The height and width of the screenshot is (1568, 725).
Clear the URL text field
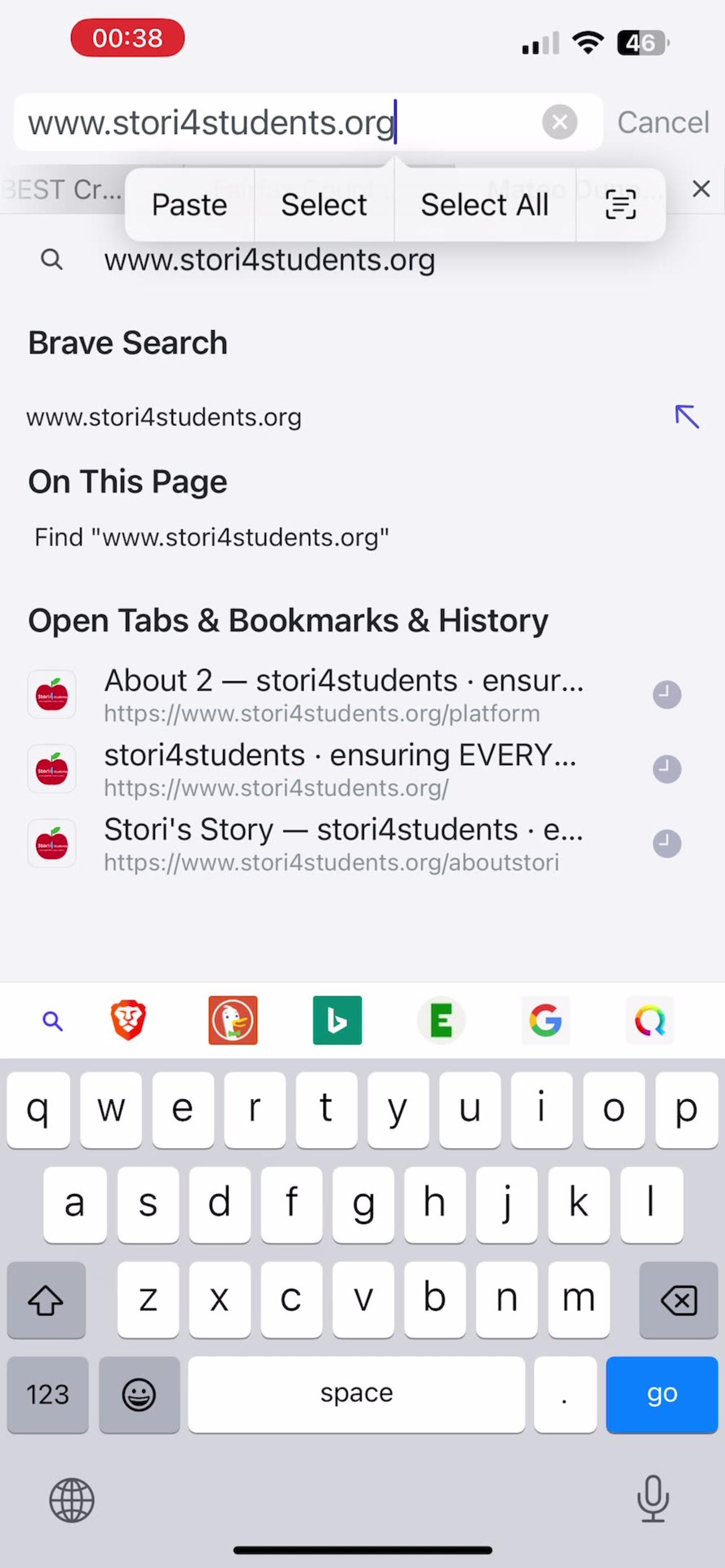coord(560,122)
